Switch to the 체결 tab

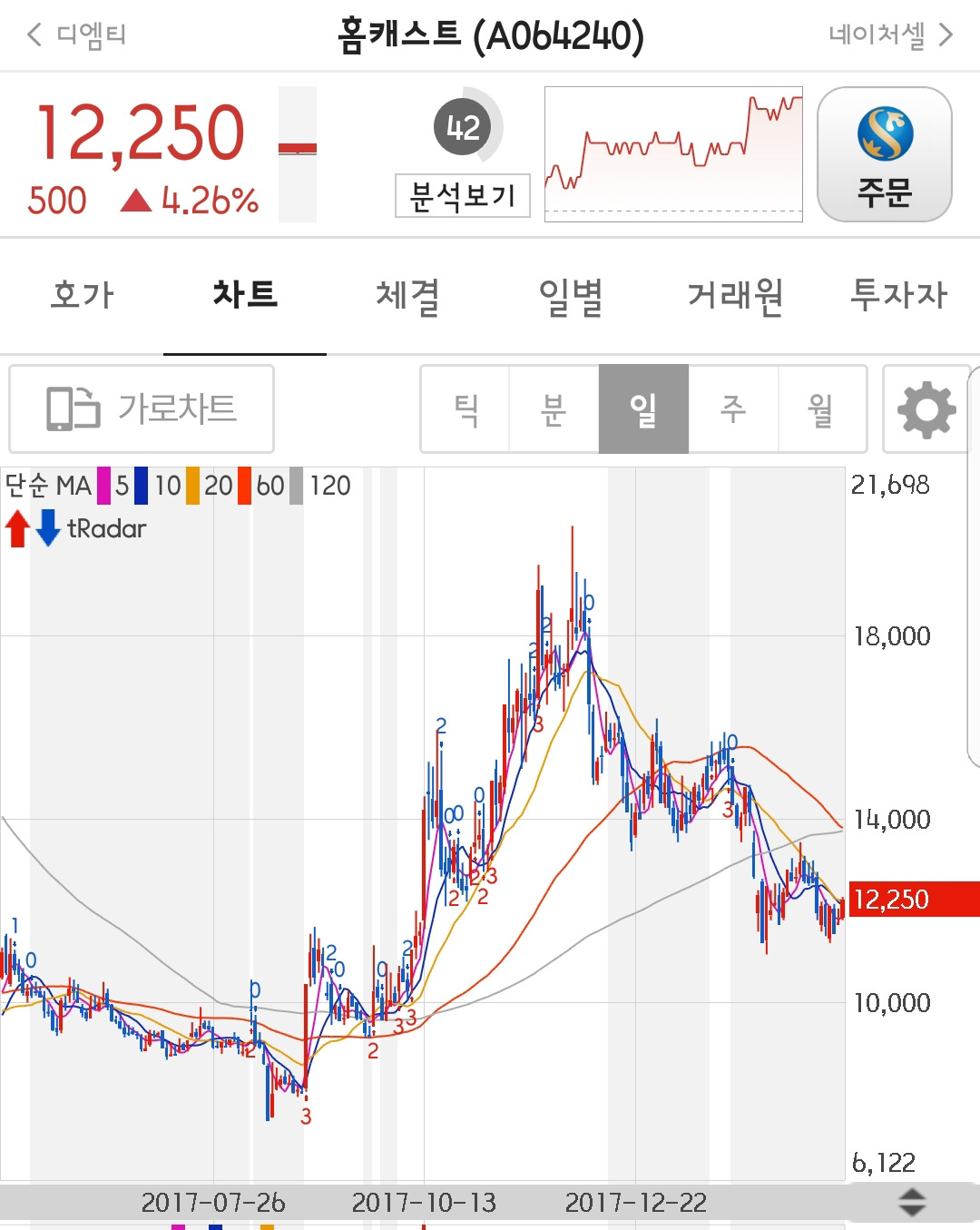[408, 295]
